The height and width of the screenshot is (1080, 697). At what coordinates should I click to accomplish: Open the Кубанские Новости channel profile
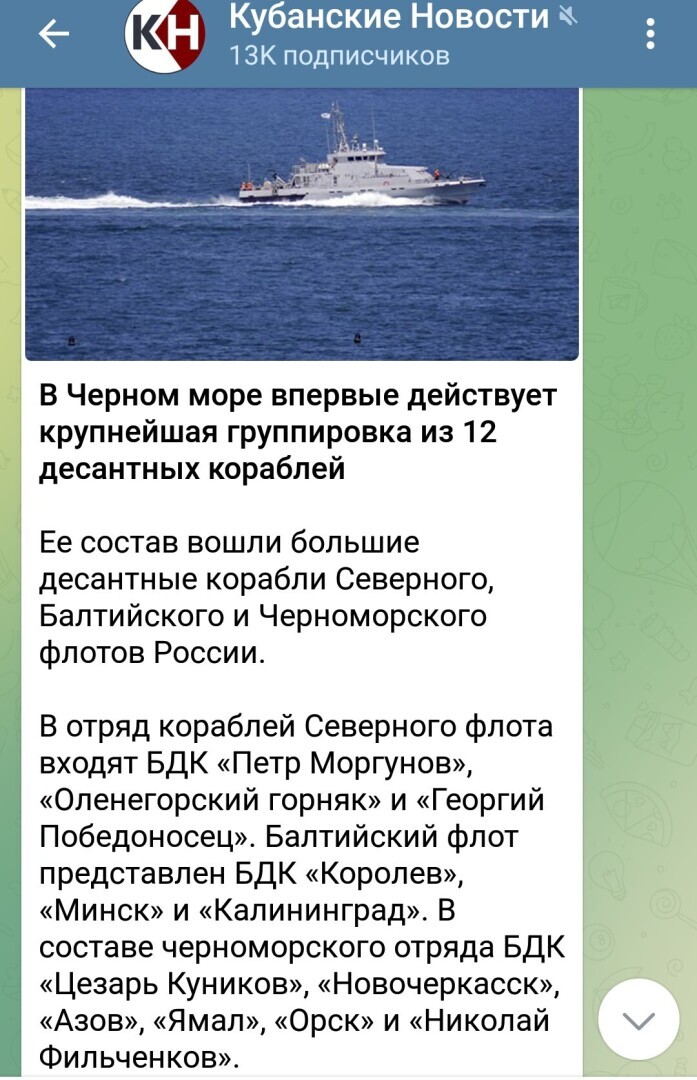click(x=390, y=35)
